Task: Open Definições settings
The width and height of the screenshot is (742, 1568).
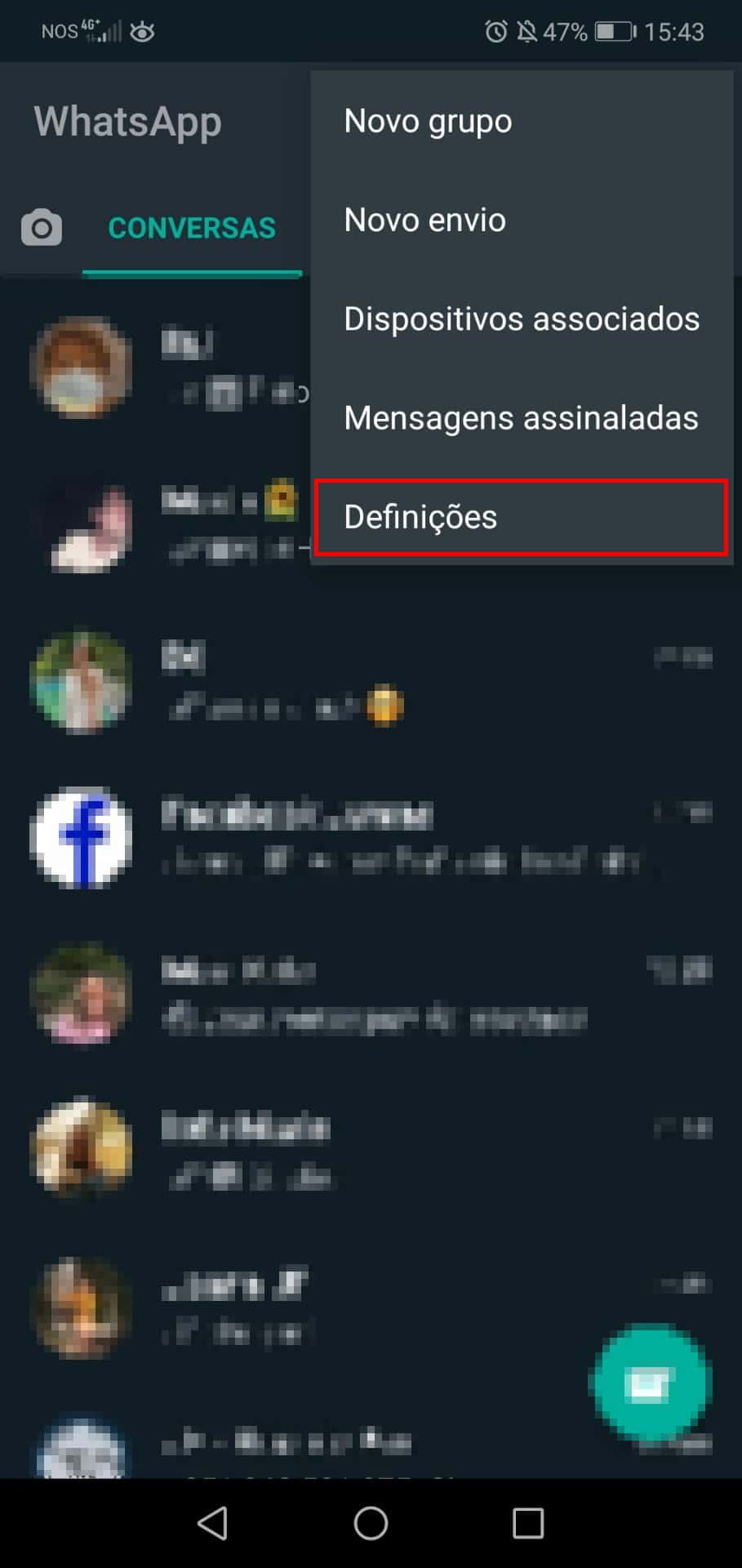Action: point(521,517)
